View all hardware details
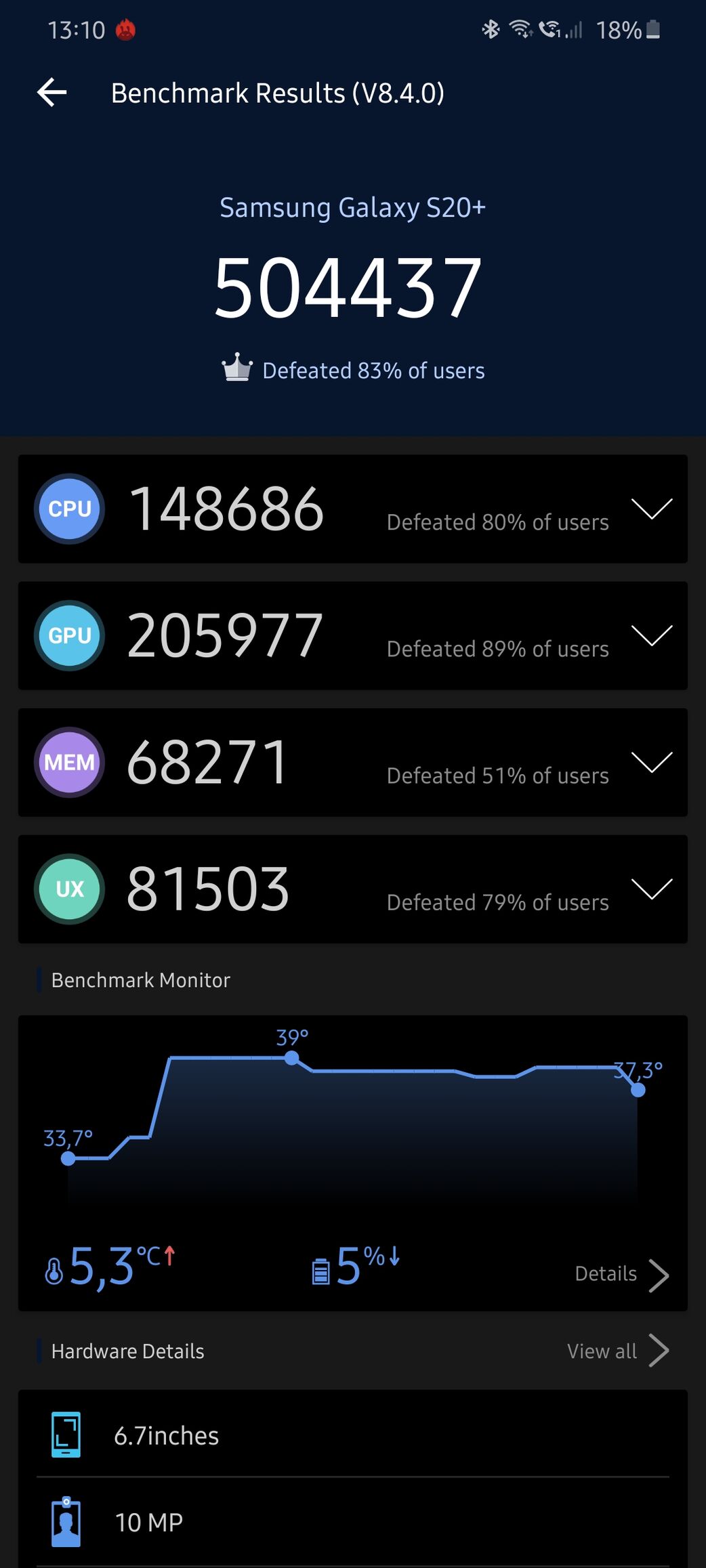Screen dimensions: 706x1568 pos(618,1351)
